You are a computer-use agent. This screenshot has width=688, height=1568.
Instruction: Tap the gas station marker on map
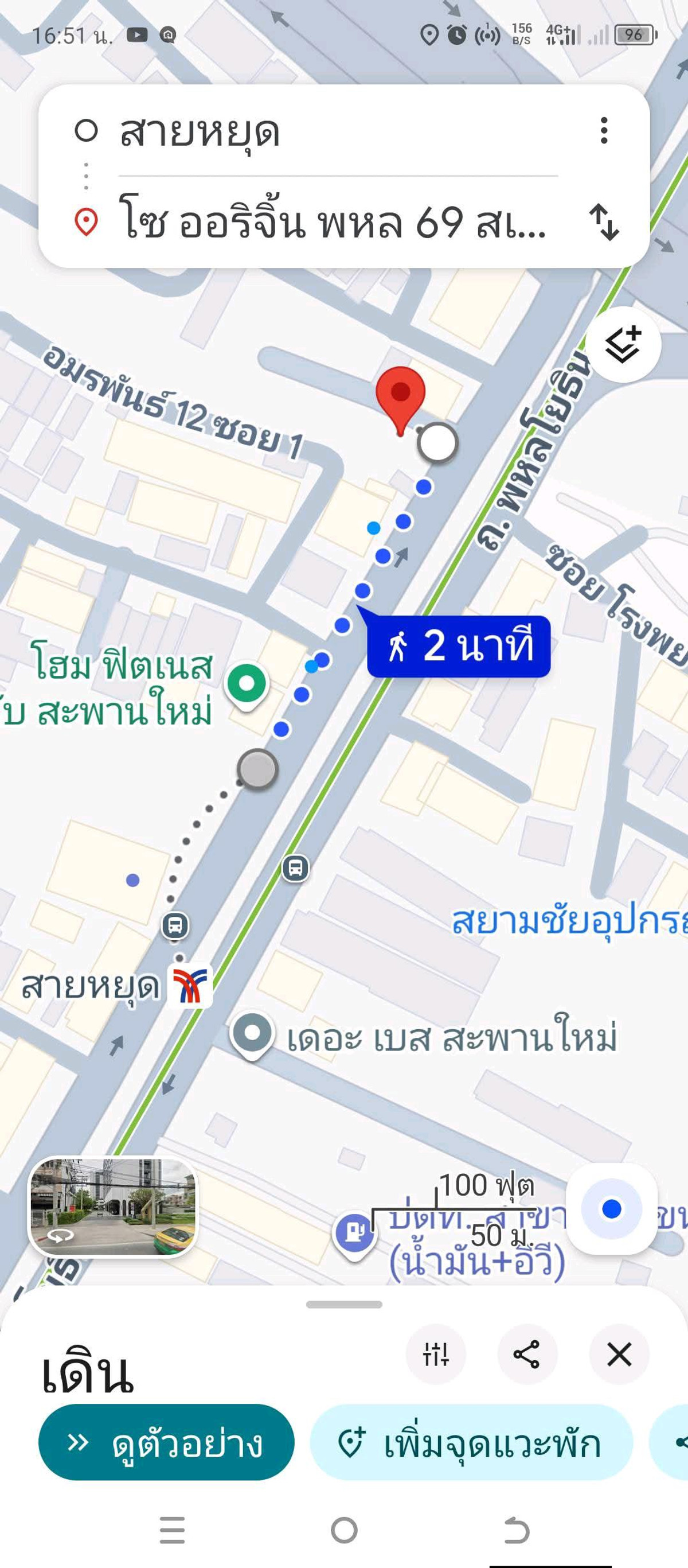(354, 1232)
